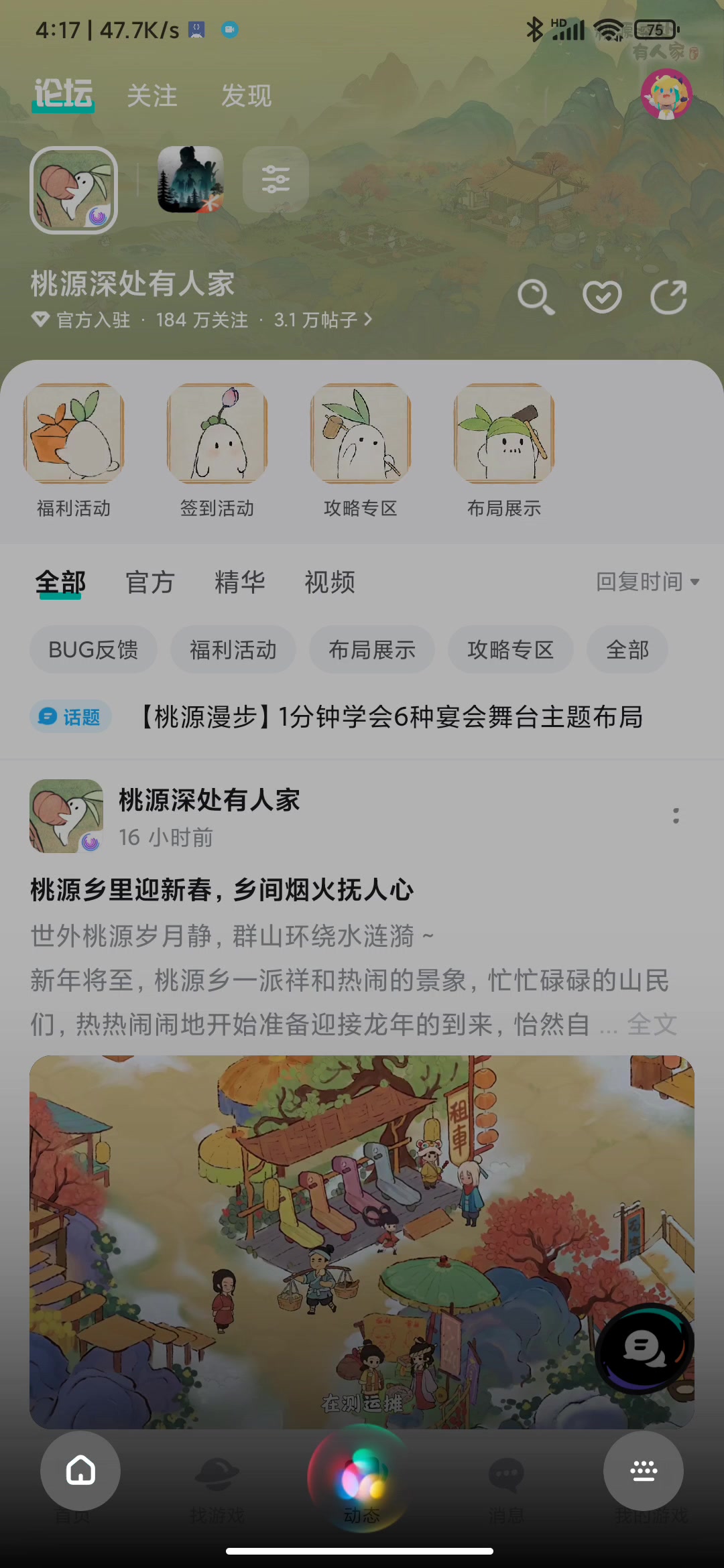Switch to the 发现 tab
724x1568 pixels.
tap(246, 96)
